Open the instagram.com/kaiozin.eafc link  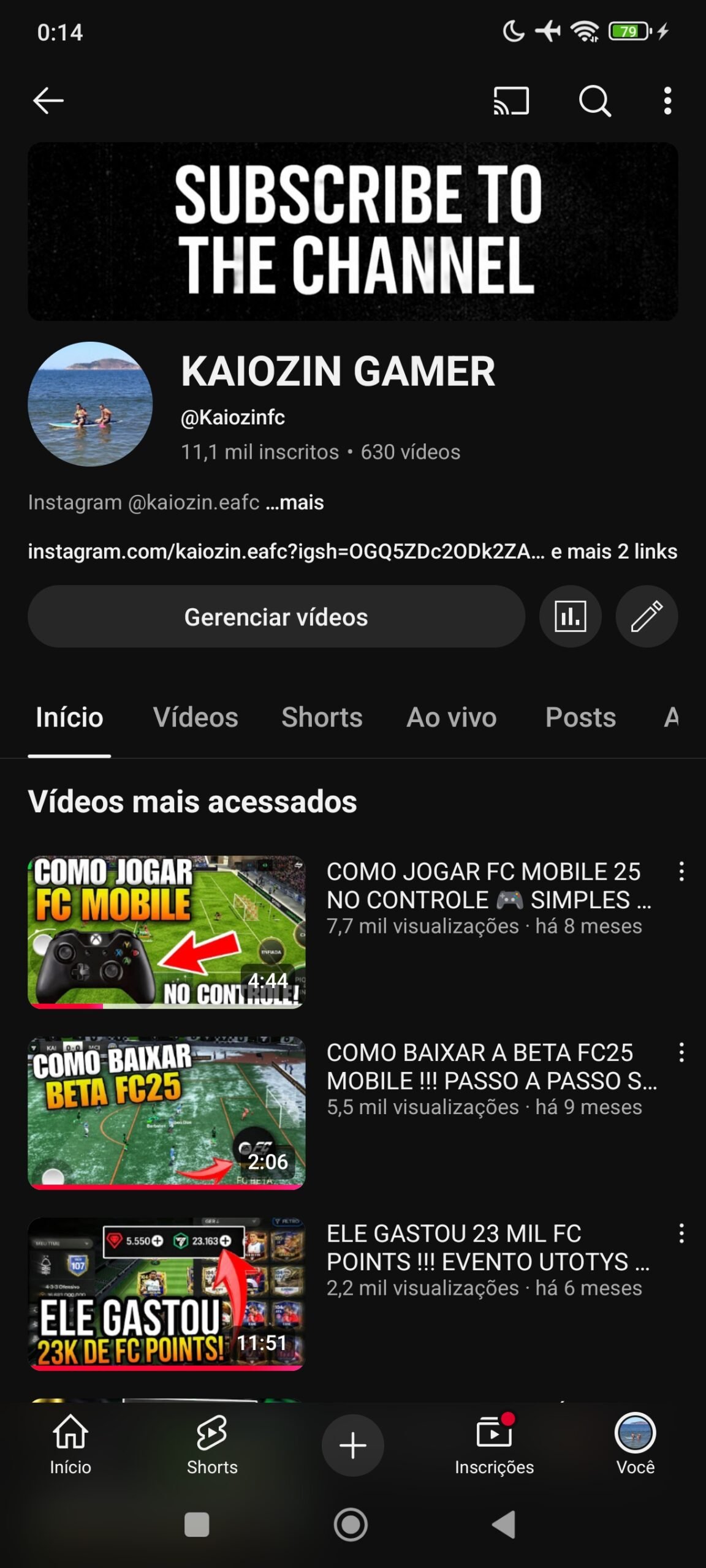coord(286,551)
